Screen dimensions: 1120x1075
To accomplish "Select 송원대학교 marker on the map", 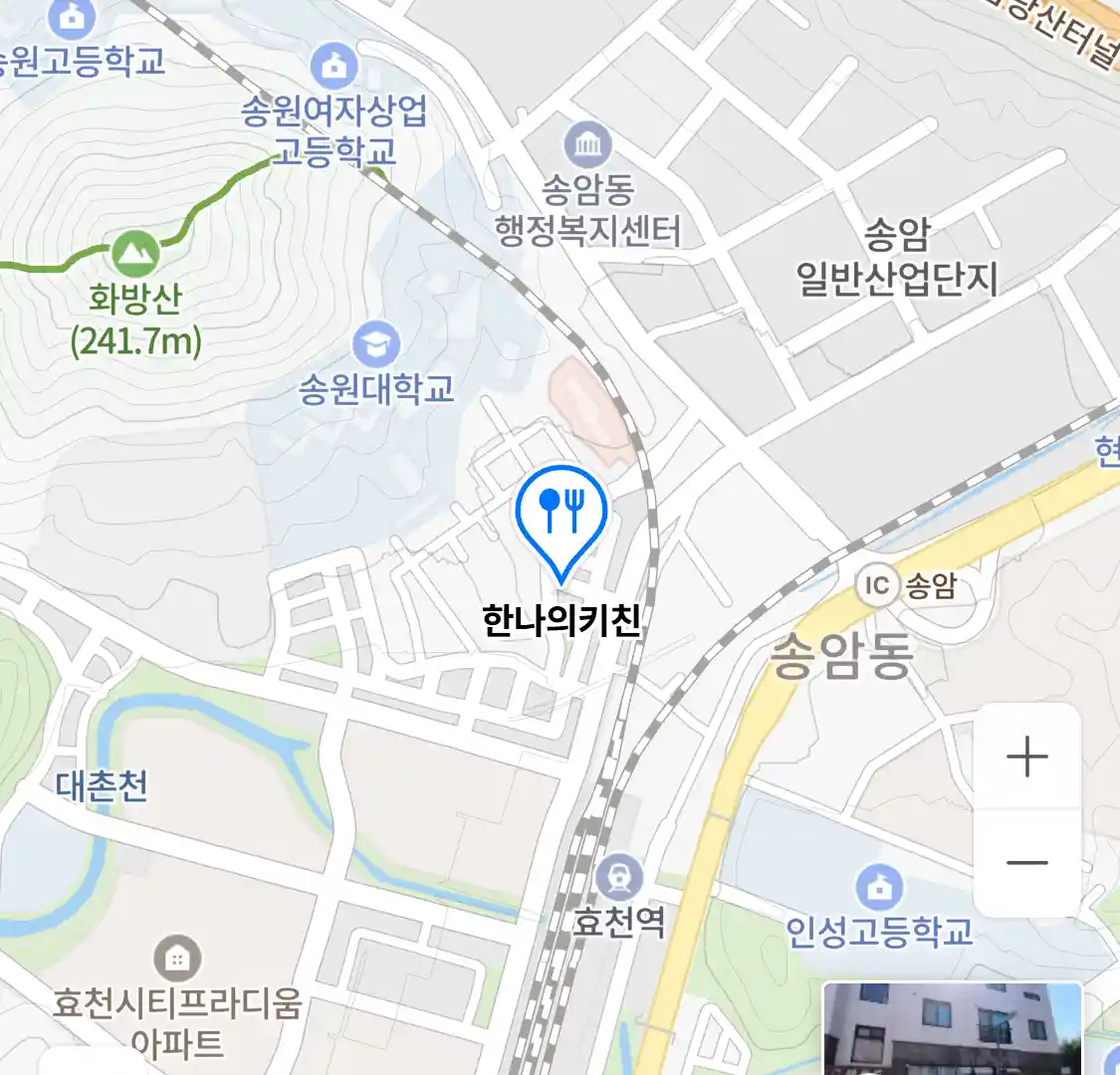I will 376,345.
